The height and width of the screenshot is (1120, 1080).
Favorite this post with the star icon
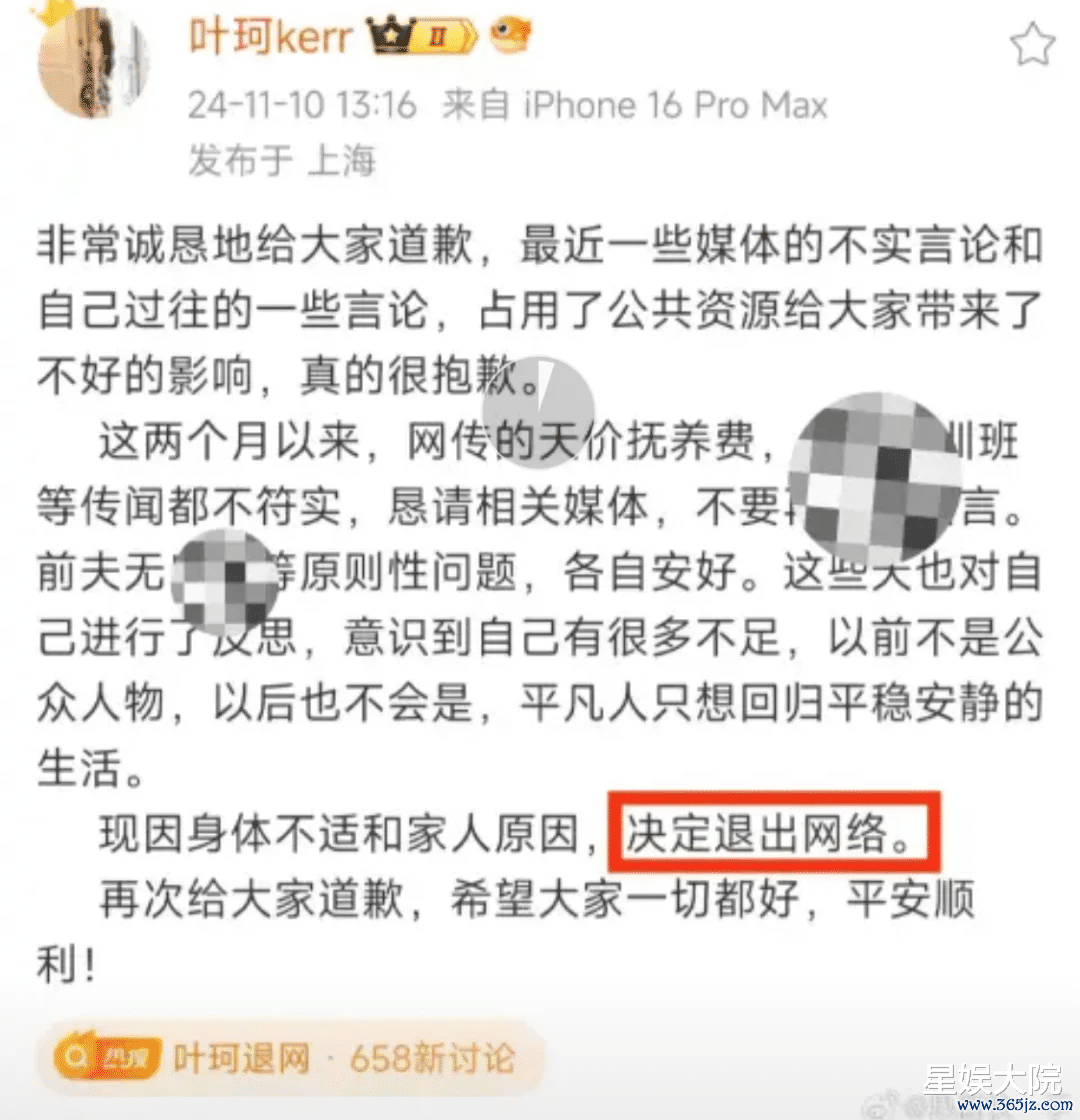click(1032, 44)
